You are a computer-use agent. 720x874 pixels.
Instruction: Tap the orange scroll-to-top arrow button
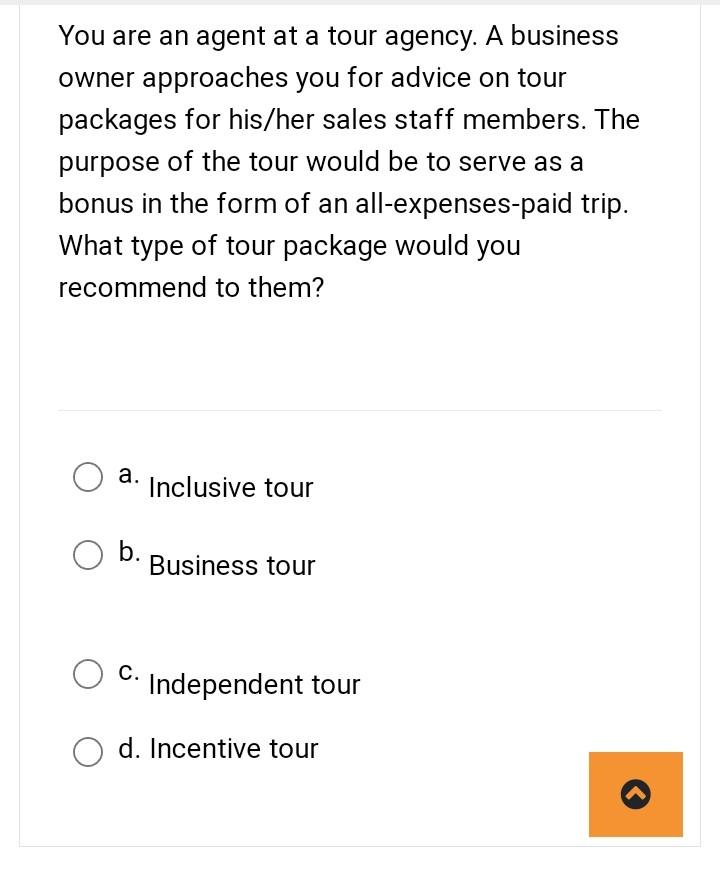(635, 794)
